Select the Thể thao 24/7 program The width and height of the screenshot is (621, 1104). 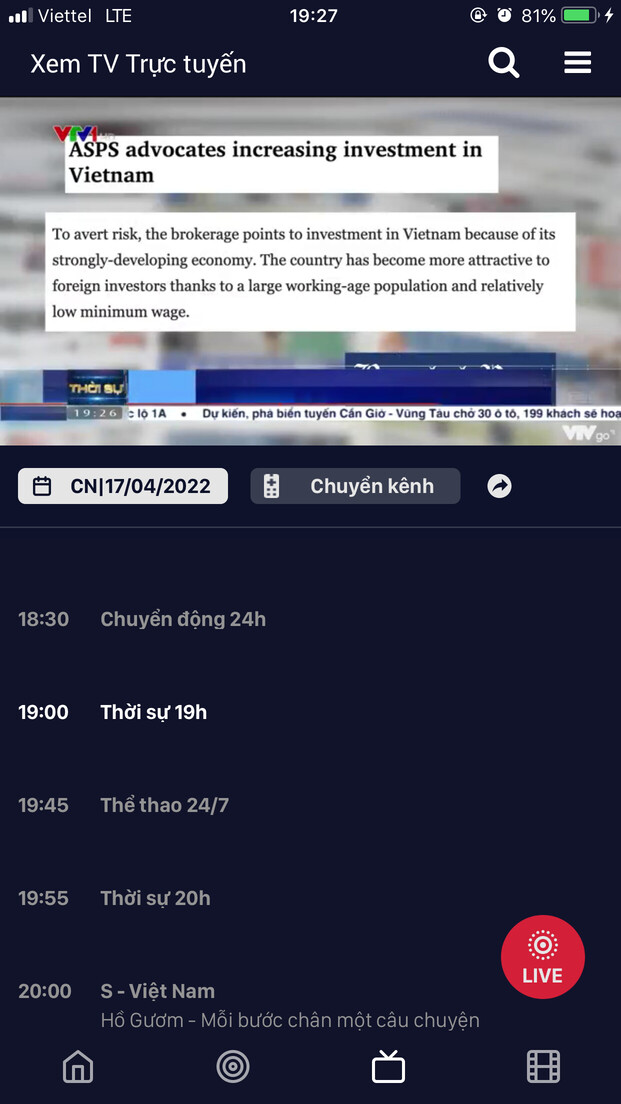click(165, 805)
